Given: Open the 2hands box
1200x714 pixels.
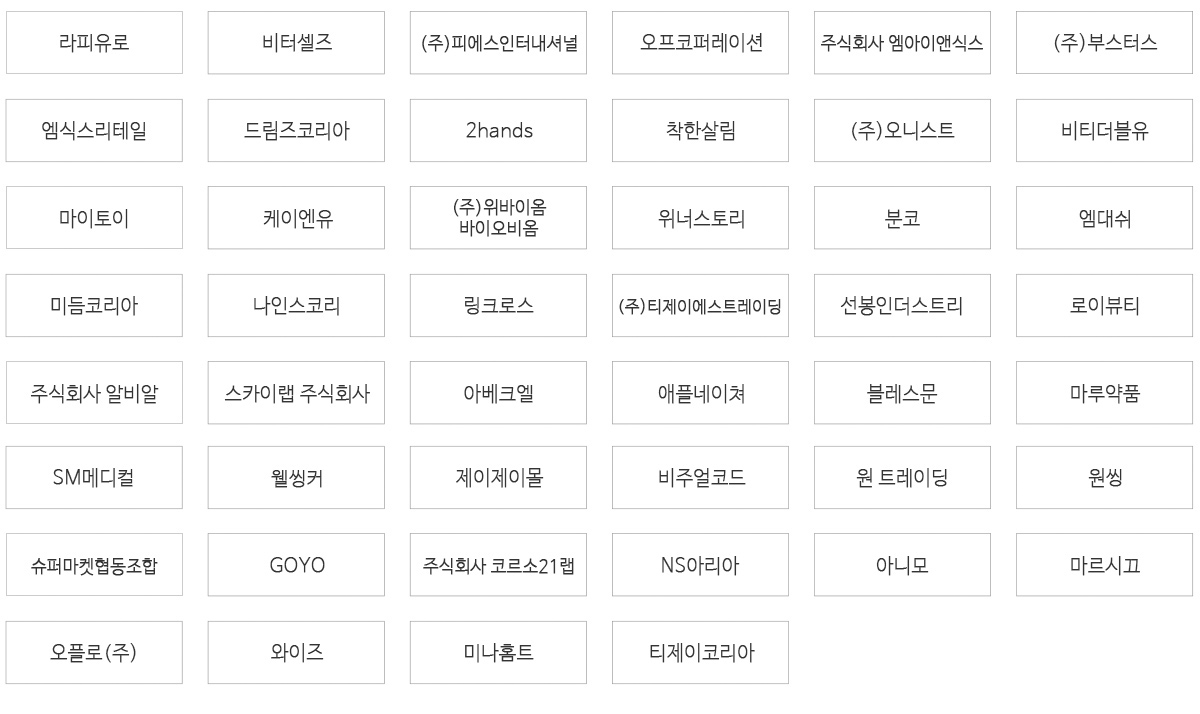Looking at the screenshot, I should click(498, 130).
